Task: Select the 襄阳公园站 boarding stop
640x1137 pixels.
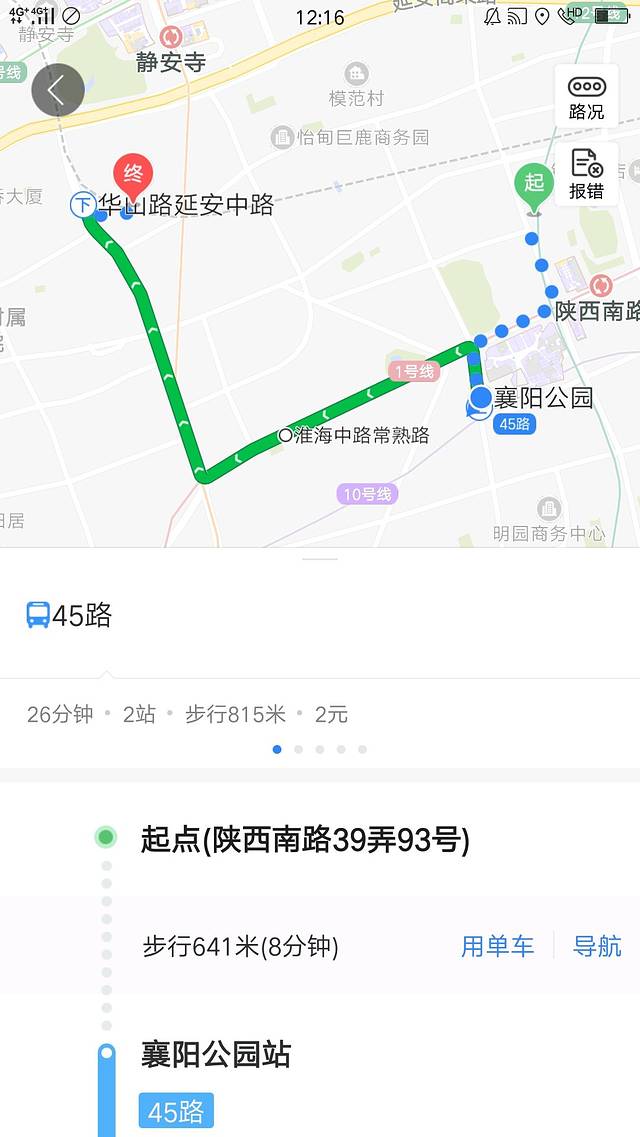Action: click(x=216, y=1054)
